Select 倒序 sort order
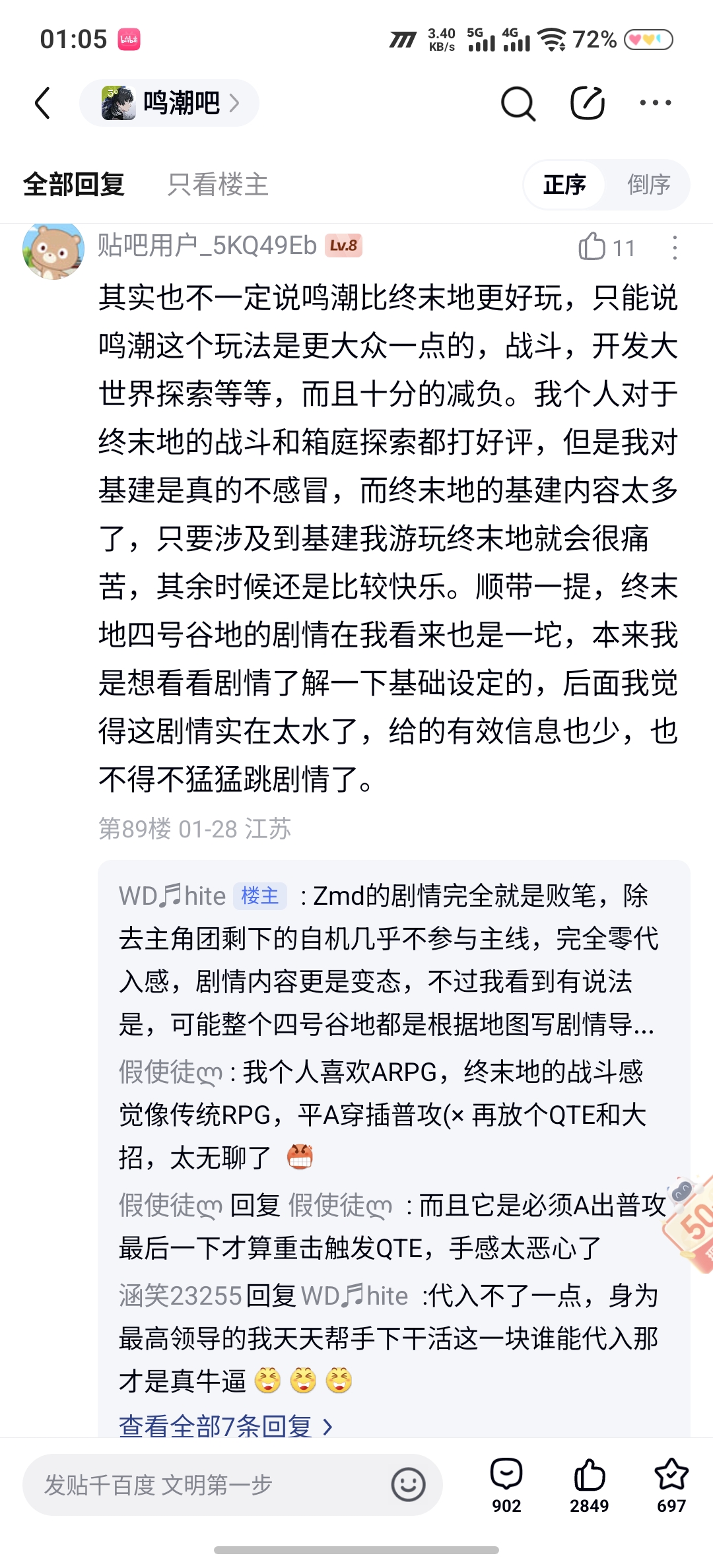 (648, 184)
